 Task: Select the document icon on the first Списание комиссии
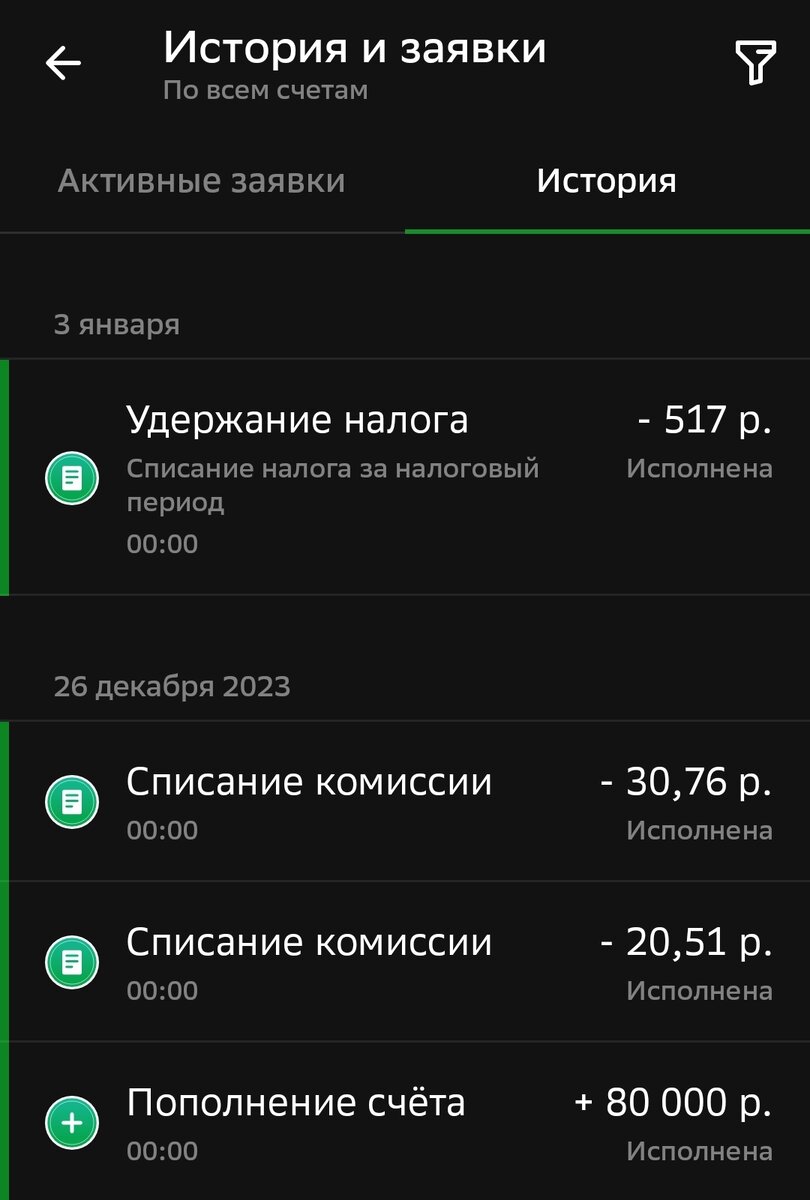pyautogui.click(x=72, y=800)
